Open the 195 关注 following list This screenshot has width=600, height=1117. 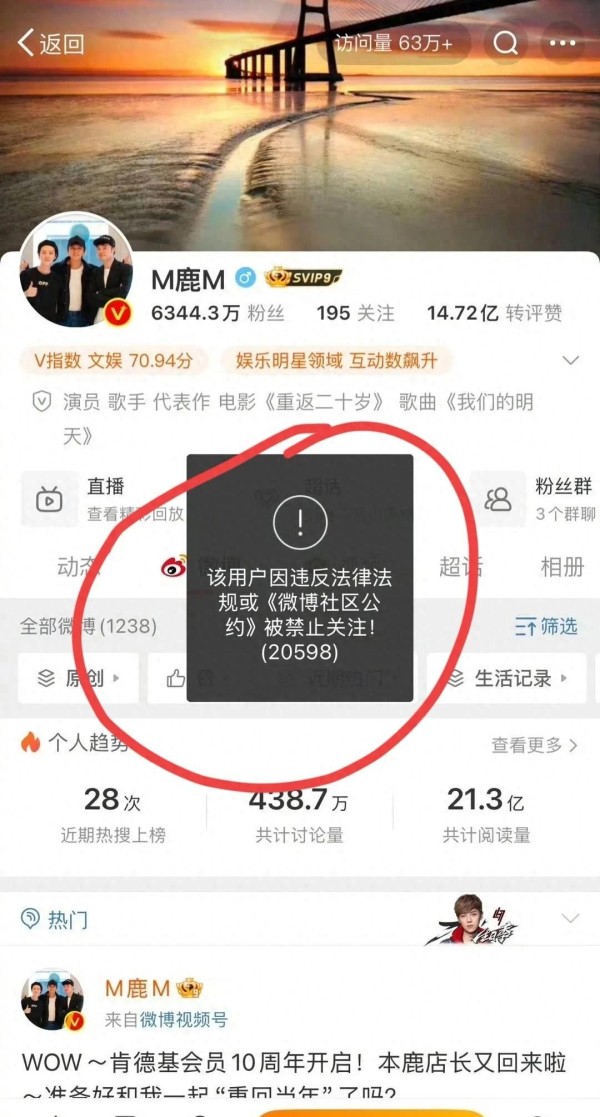tap(354, 313)
